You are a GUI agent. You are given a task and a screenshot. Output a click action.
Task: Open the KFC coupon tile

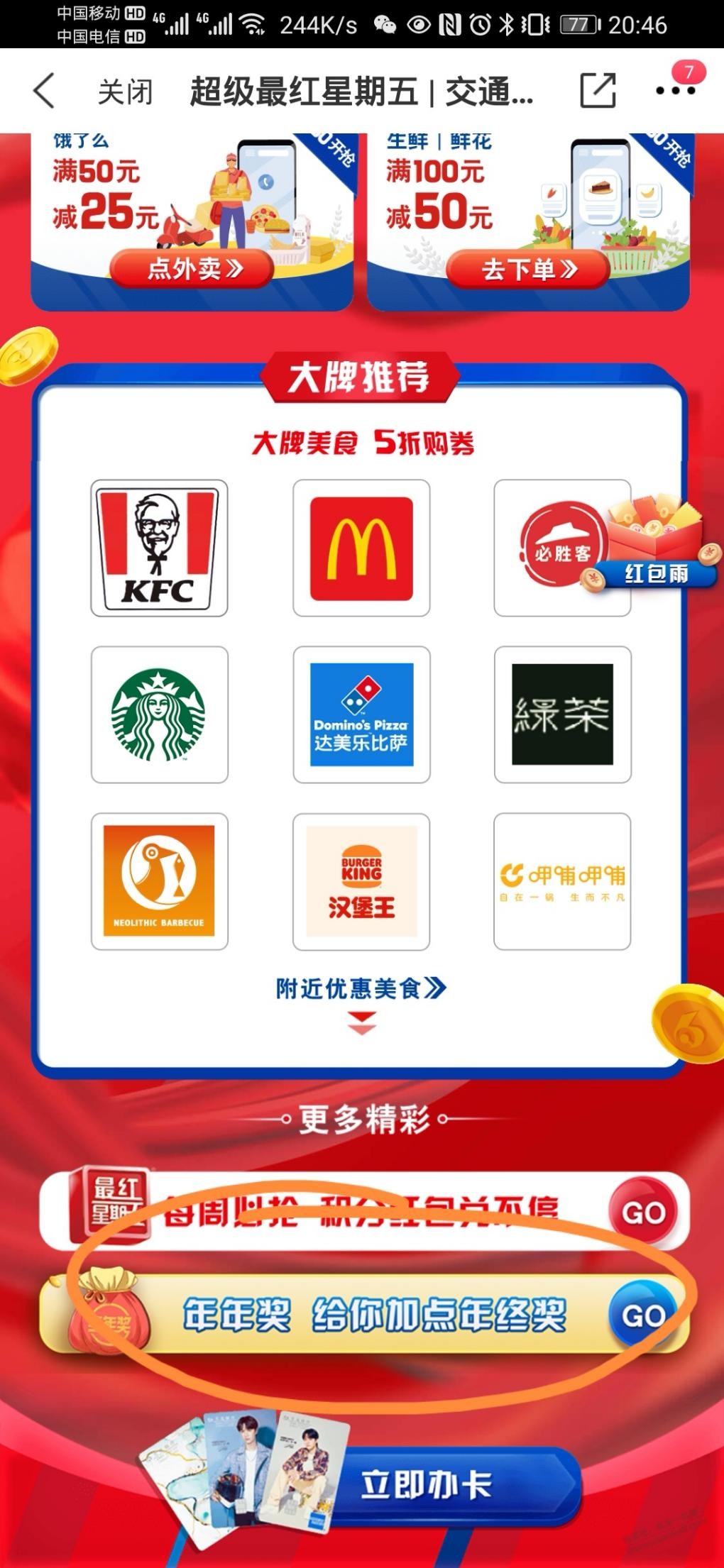coord(159,548)
